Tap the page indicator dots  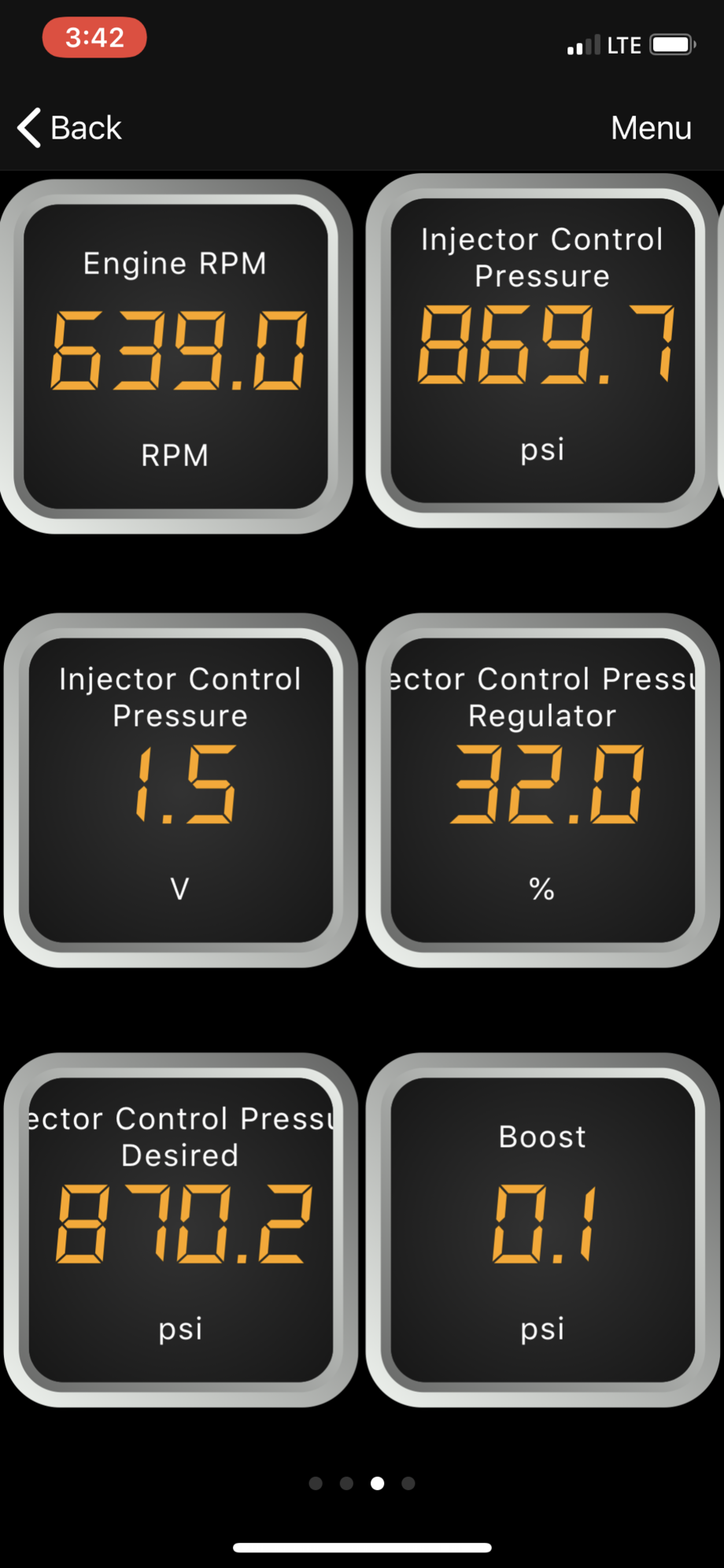362,1483
